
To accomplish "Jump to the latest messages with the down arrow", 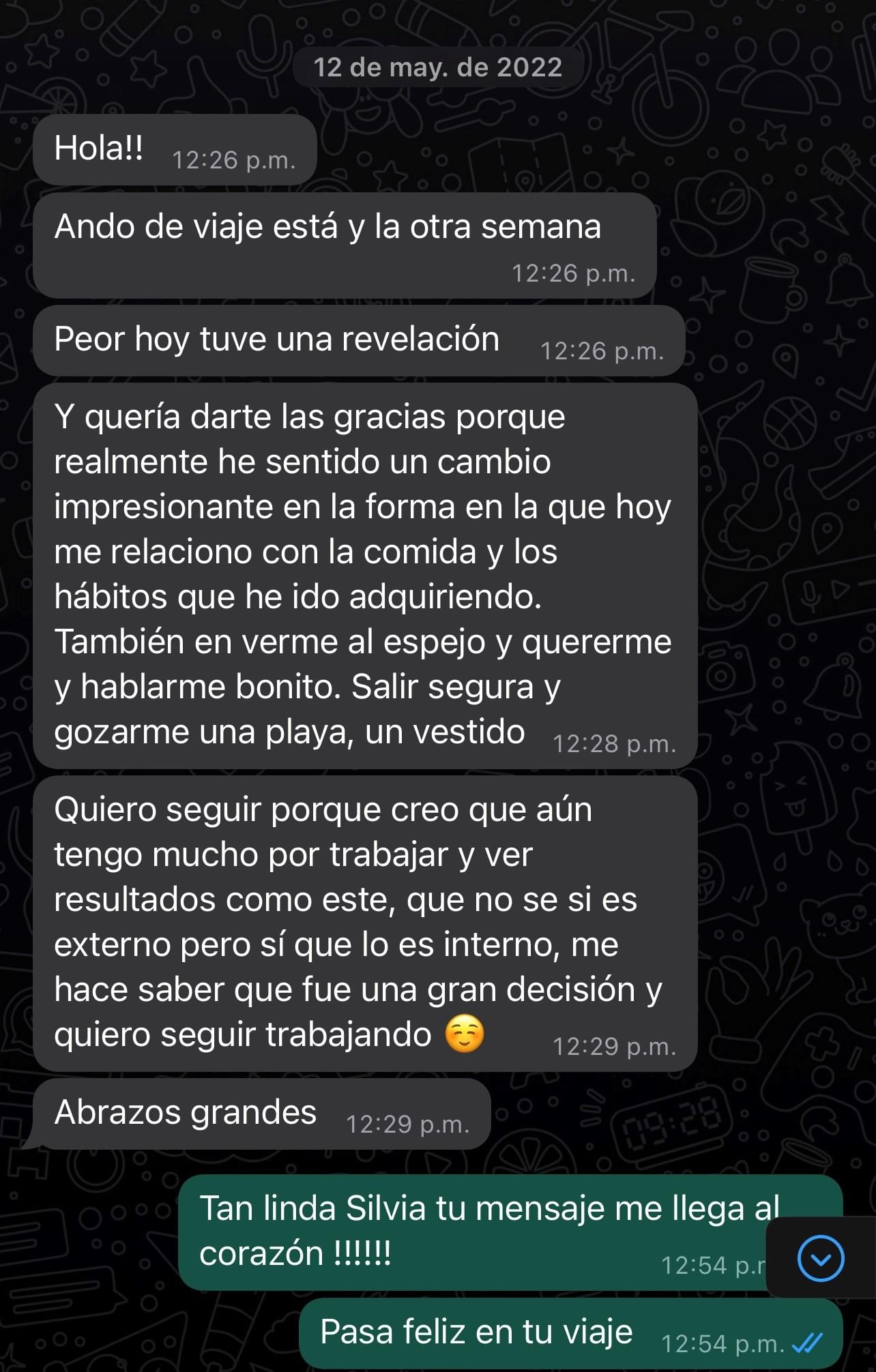I will pos(820,1258).
